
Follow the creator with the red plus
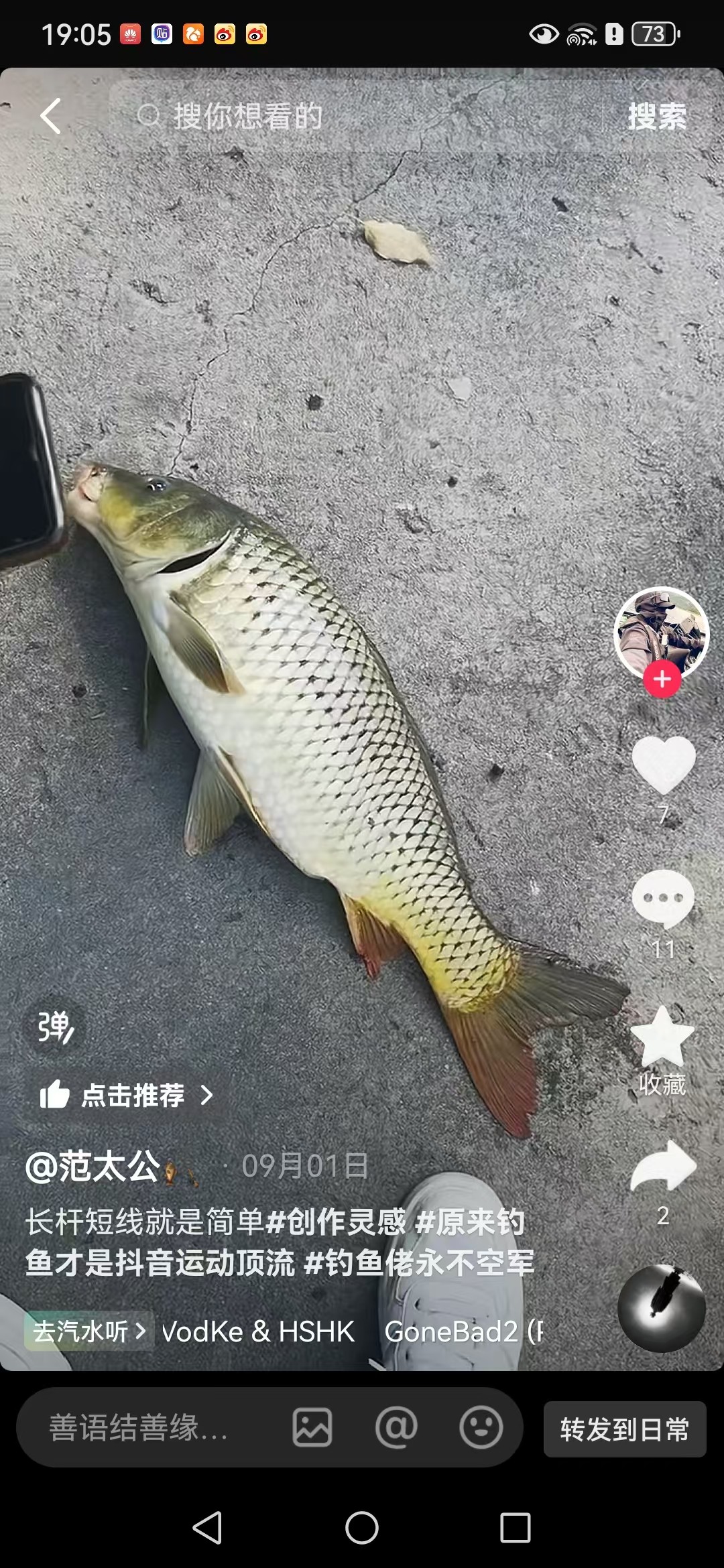(662, 679)
